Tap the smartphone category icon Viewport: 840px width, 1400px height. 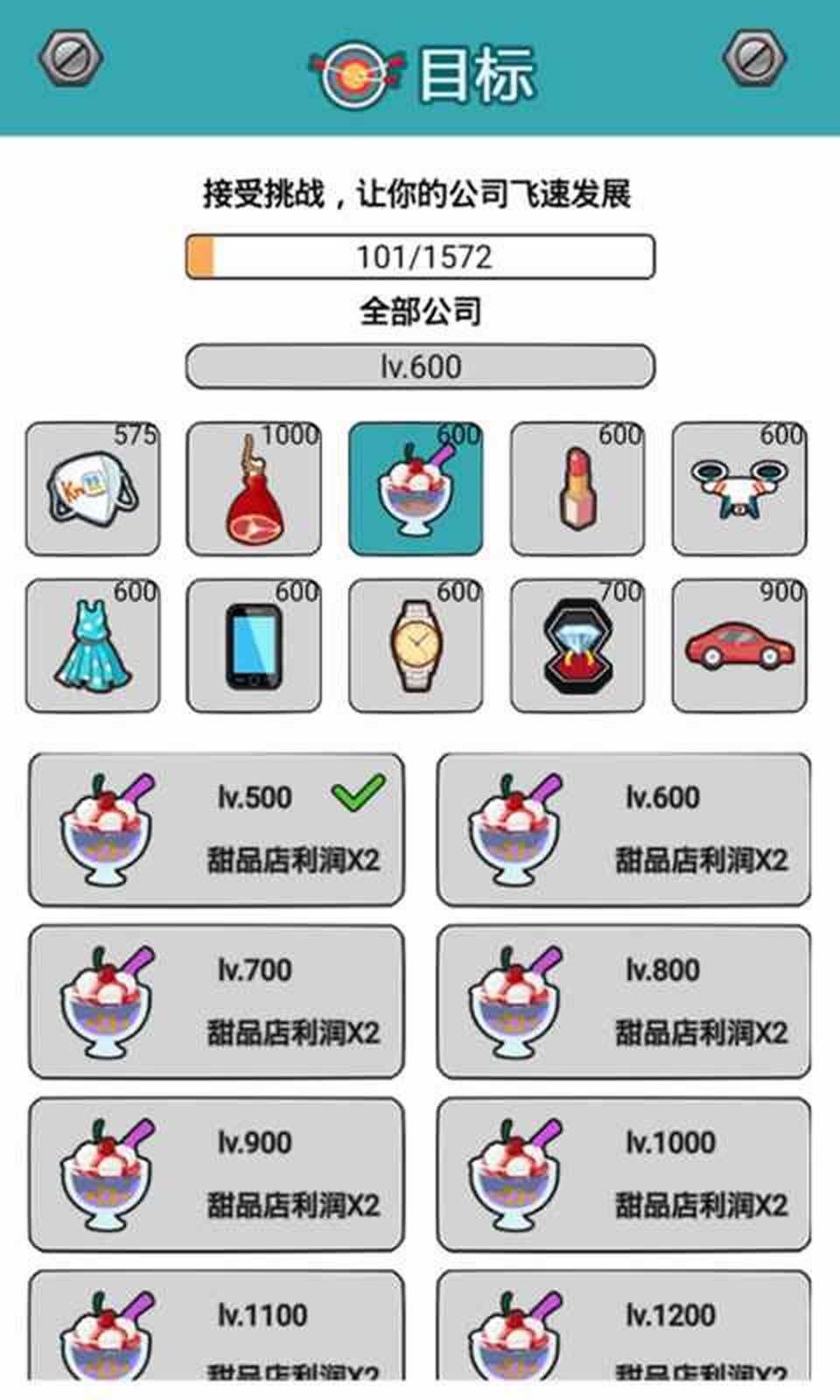(255, 643)
